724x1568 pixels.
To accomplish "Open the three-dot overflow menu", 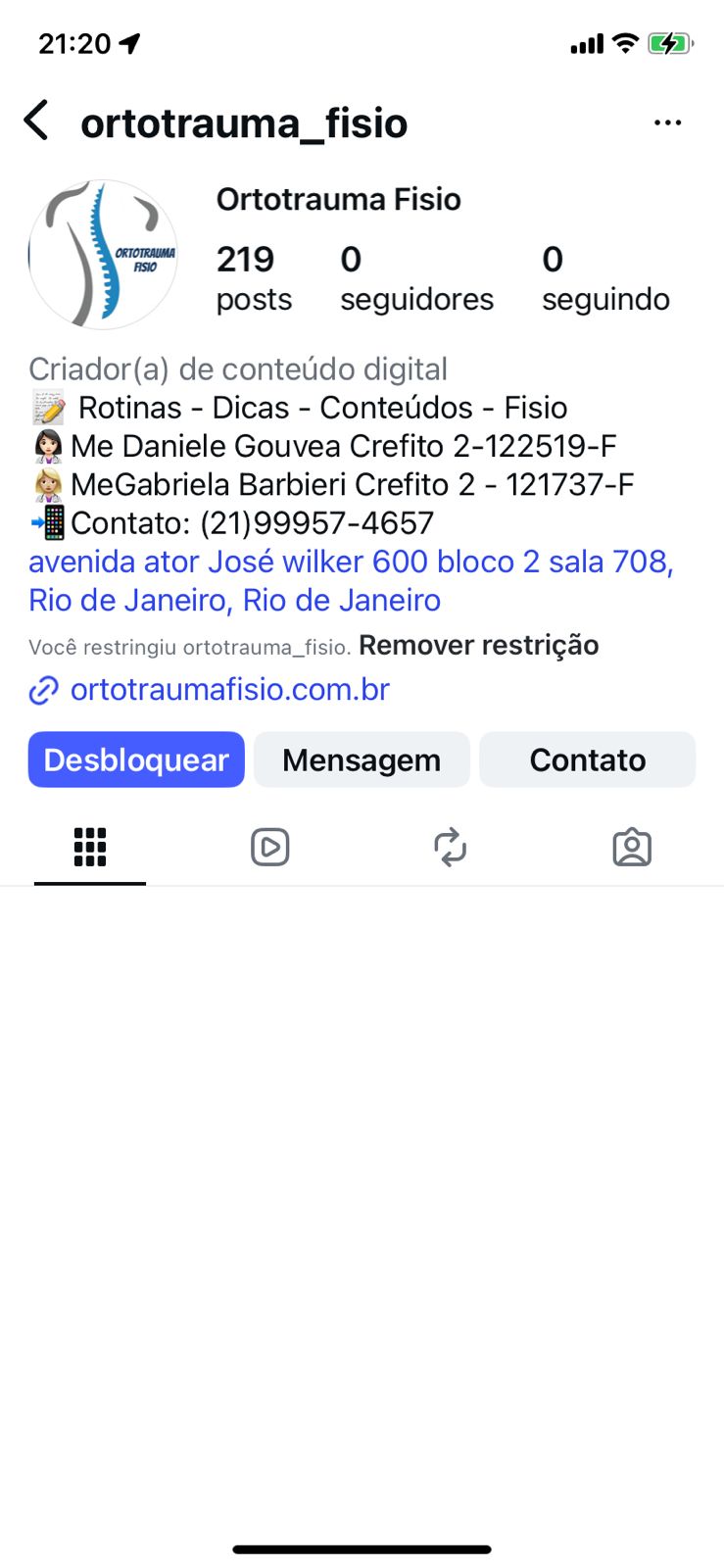I will pyautogui.click(x=667, y=122).
